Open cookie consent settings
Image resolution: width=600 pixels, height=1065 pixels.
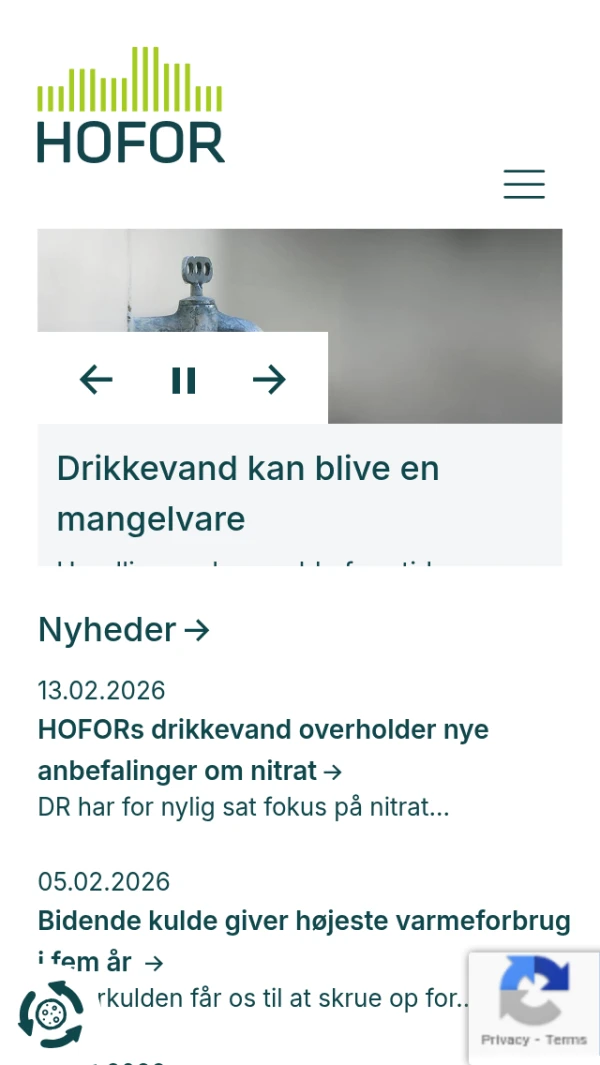tap(51, 1014)
